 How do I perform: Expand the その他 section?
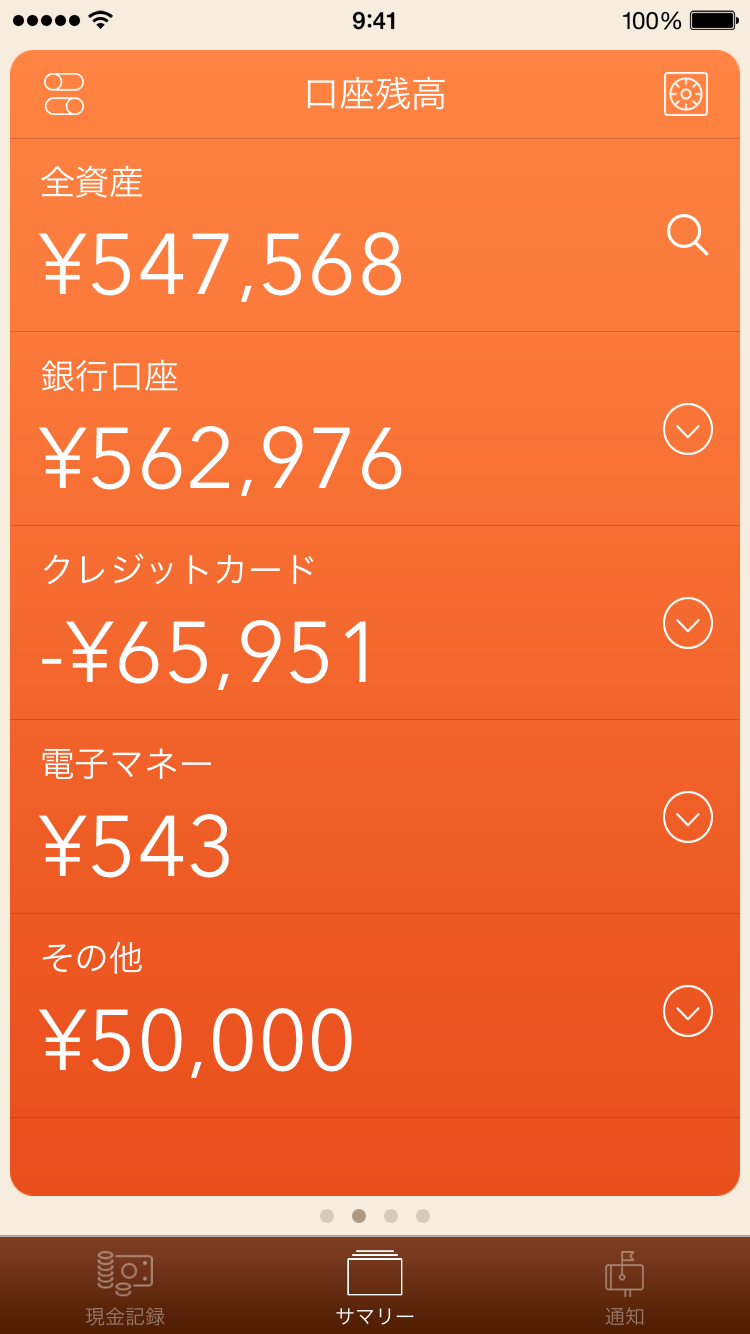click(x=688, y=1011)
